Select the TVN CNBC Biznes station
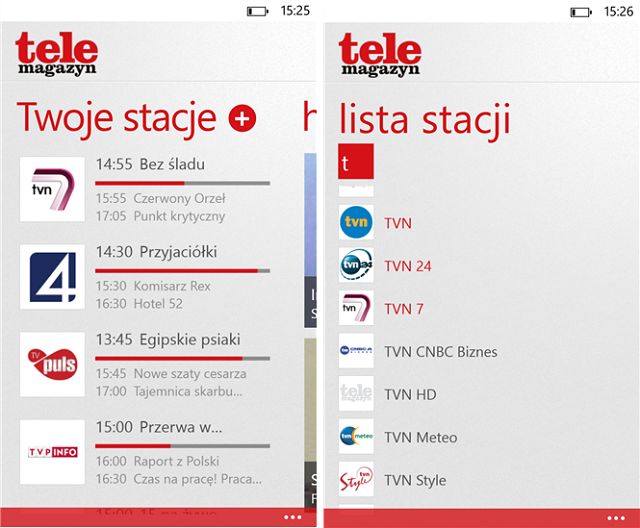 (x=440, y=352)
